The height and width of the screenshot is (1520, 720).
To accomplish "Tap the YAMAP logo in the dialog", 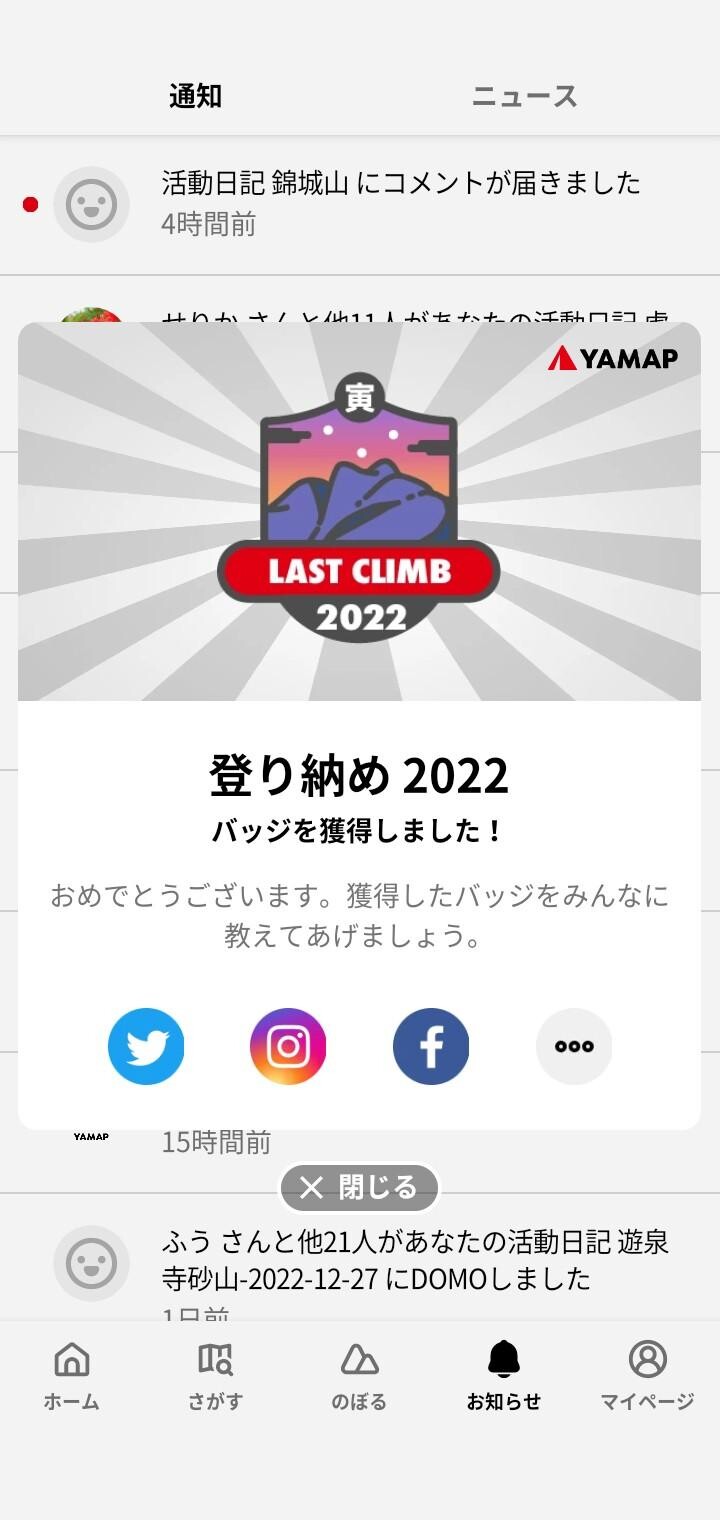I will pyautogui.click(x=612, y=356).
